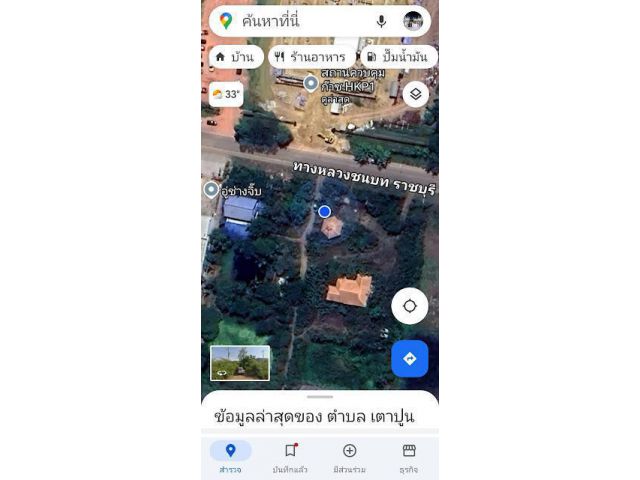Center map on my location

[x=409, y=306]
